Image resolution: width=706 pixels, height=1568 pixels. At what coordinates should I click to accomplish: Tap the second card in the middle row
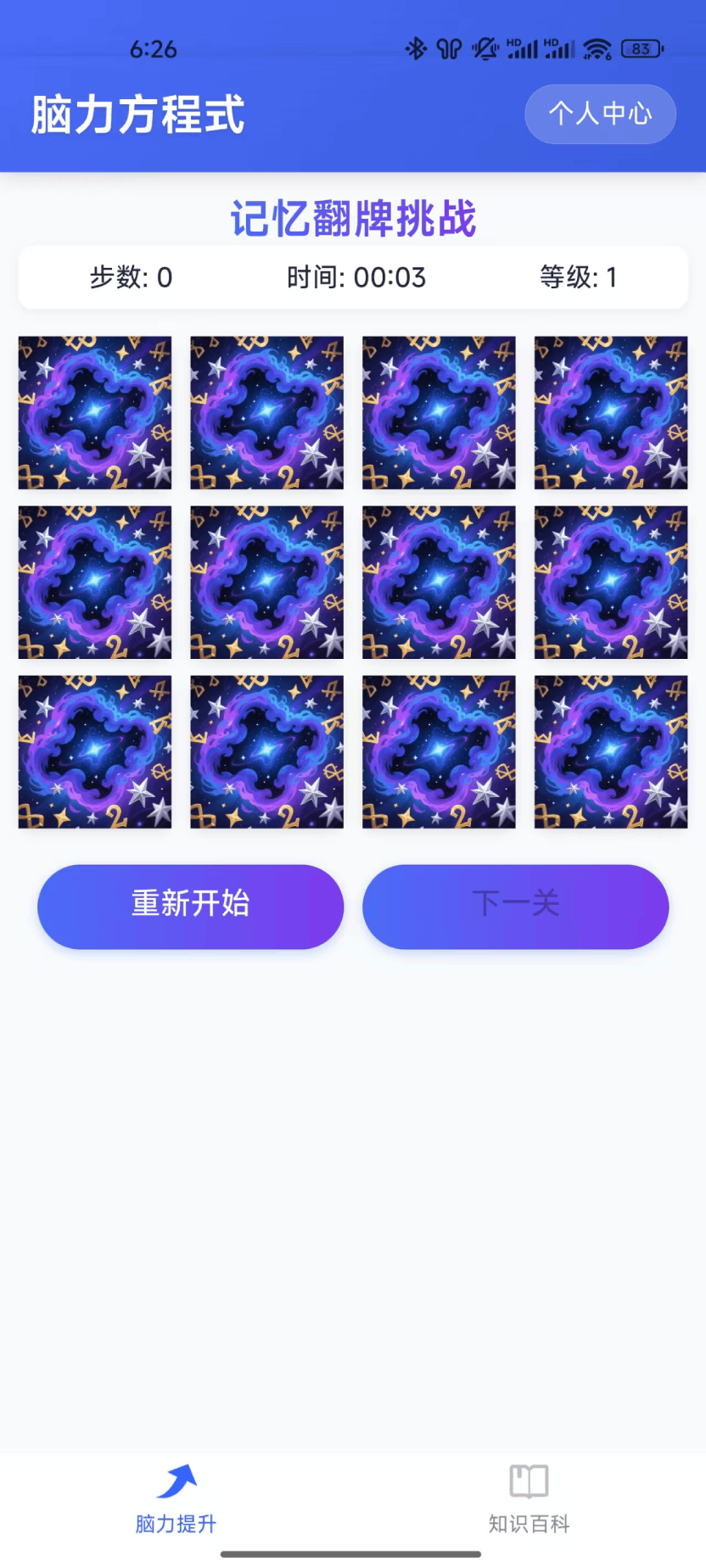266,583
